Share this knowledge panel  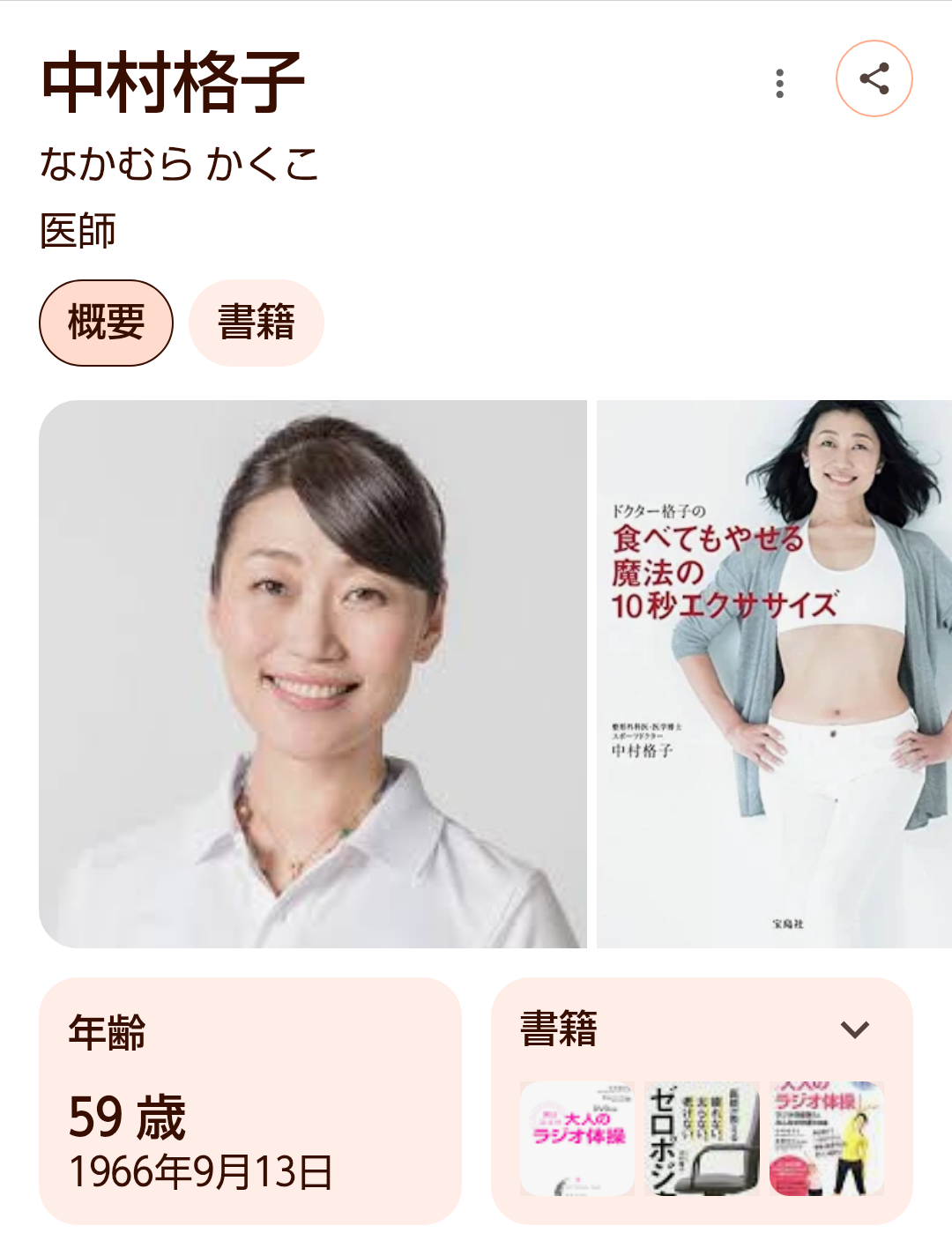pos(874,78)
